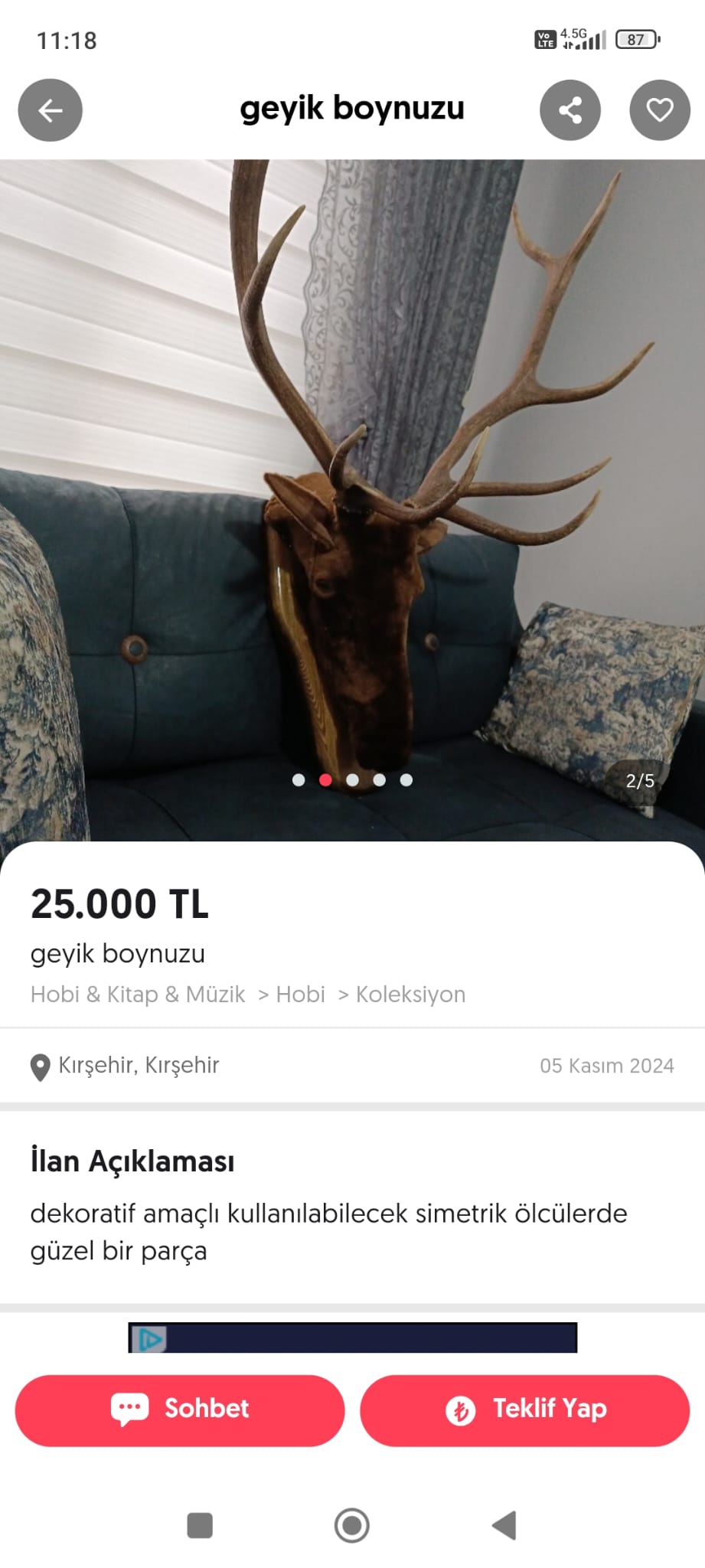Add the listing to favorites with heart
The height and width of the screenshot is (1568, 705).
point(660,110)
